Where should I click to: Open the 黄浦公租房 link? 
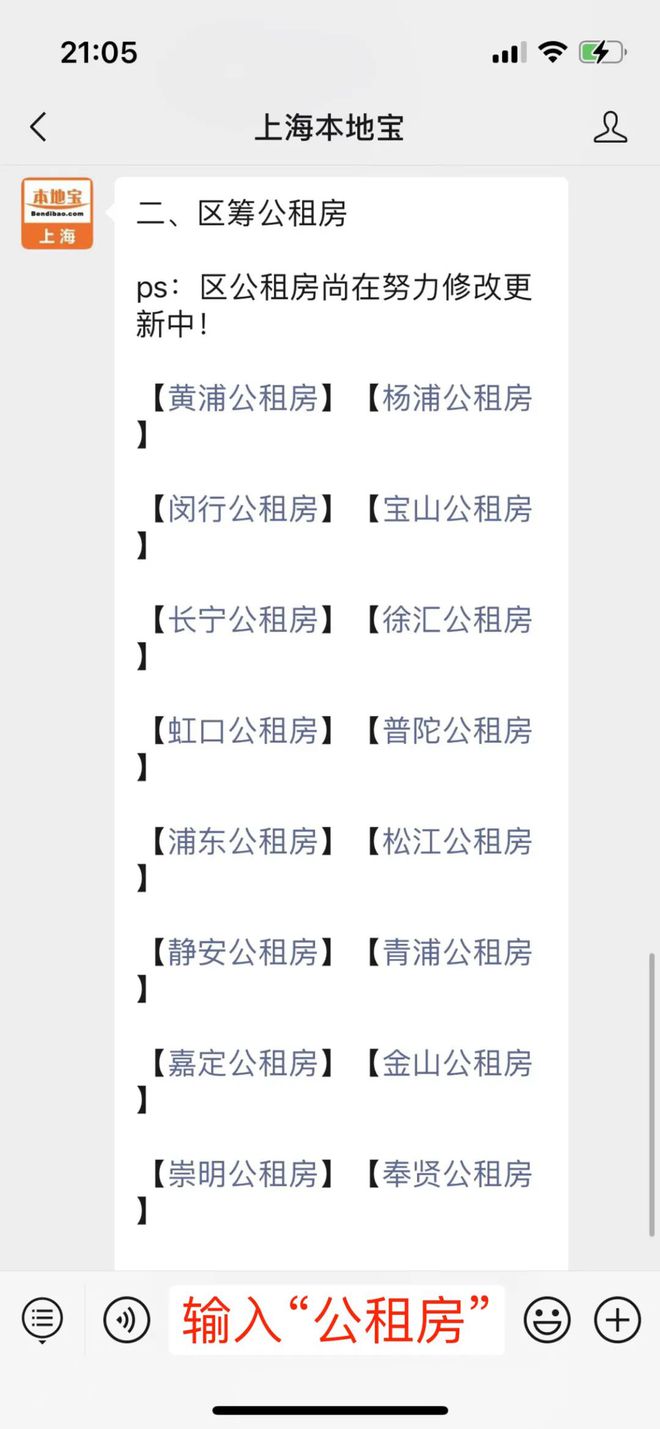(242, 398)
